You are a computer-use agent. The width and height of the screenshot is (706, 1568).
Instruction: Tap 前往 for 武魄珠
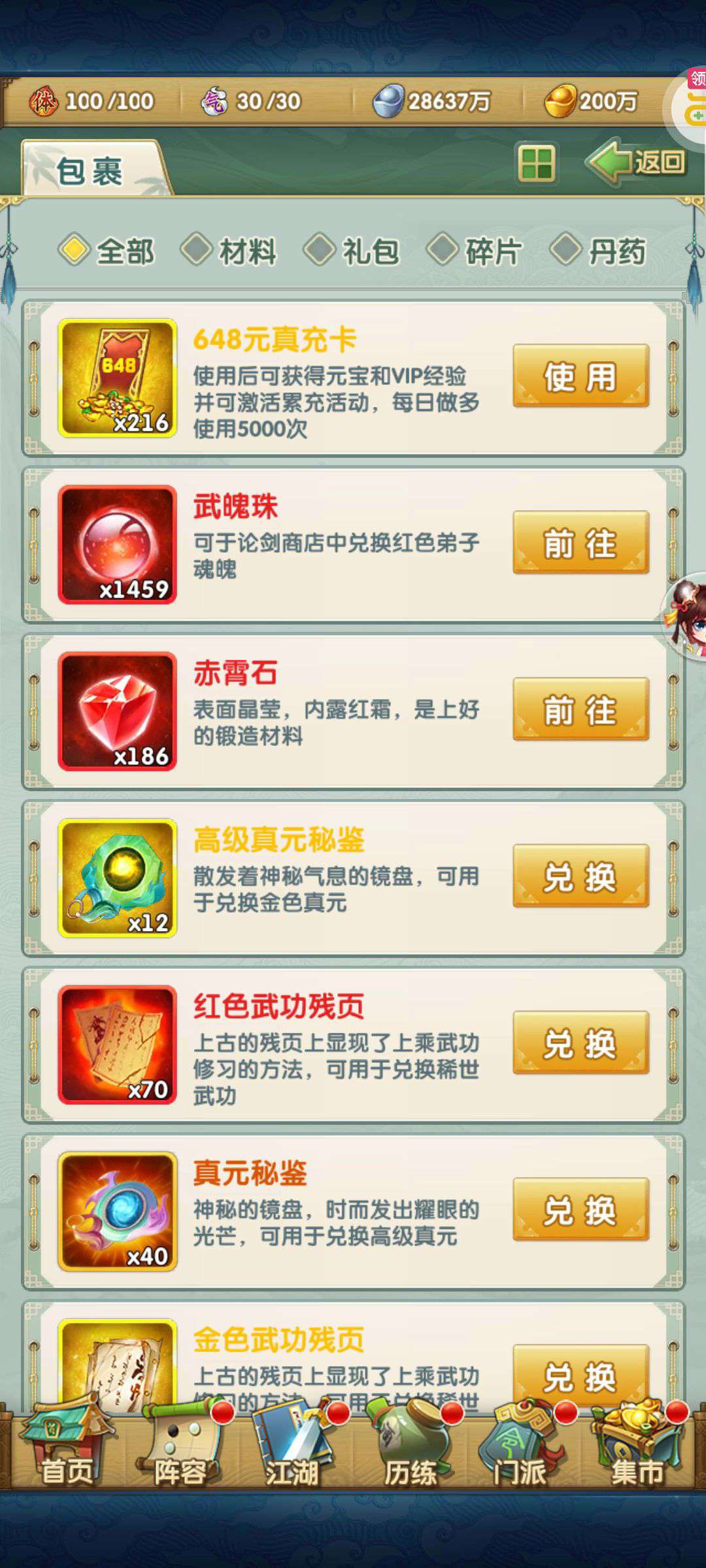pos(580,543)
